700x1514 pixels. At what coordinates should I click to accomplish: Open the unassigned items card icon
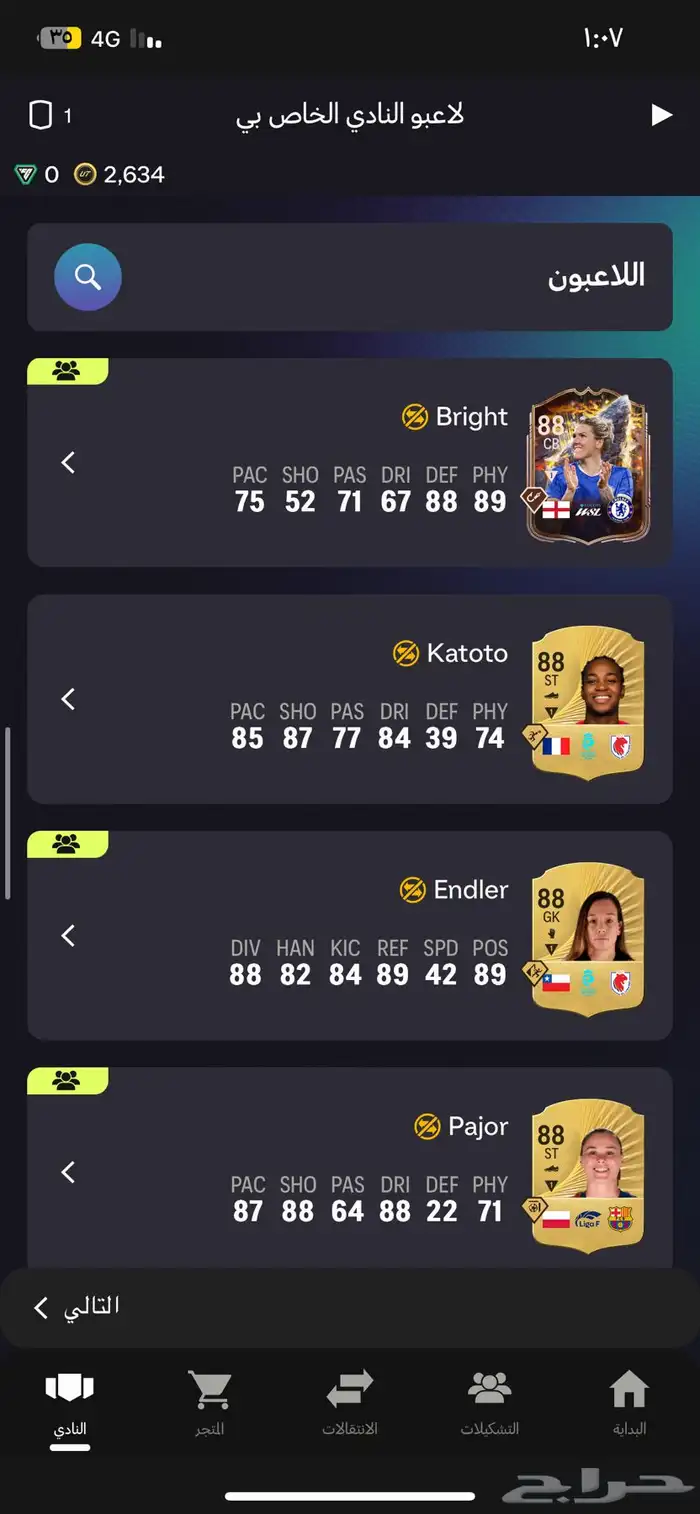tap(41, 116)
